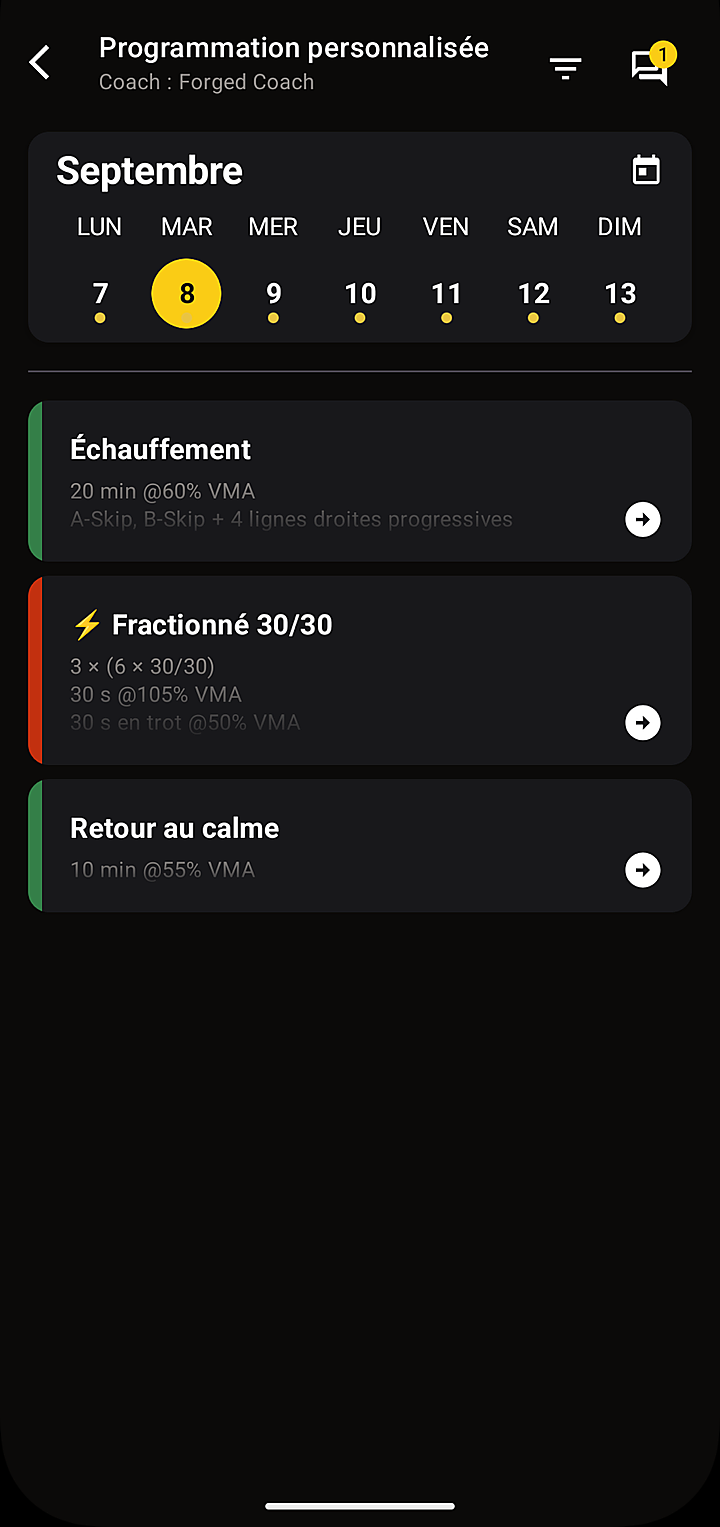Open coach messages with one unread

coord(651,66)
